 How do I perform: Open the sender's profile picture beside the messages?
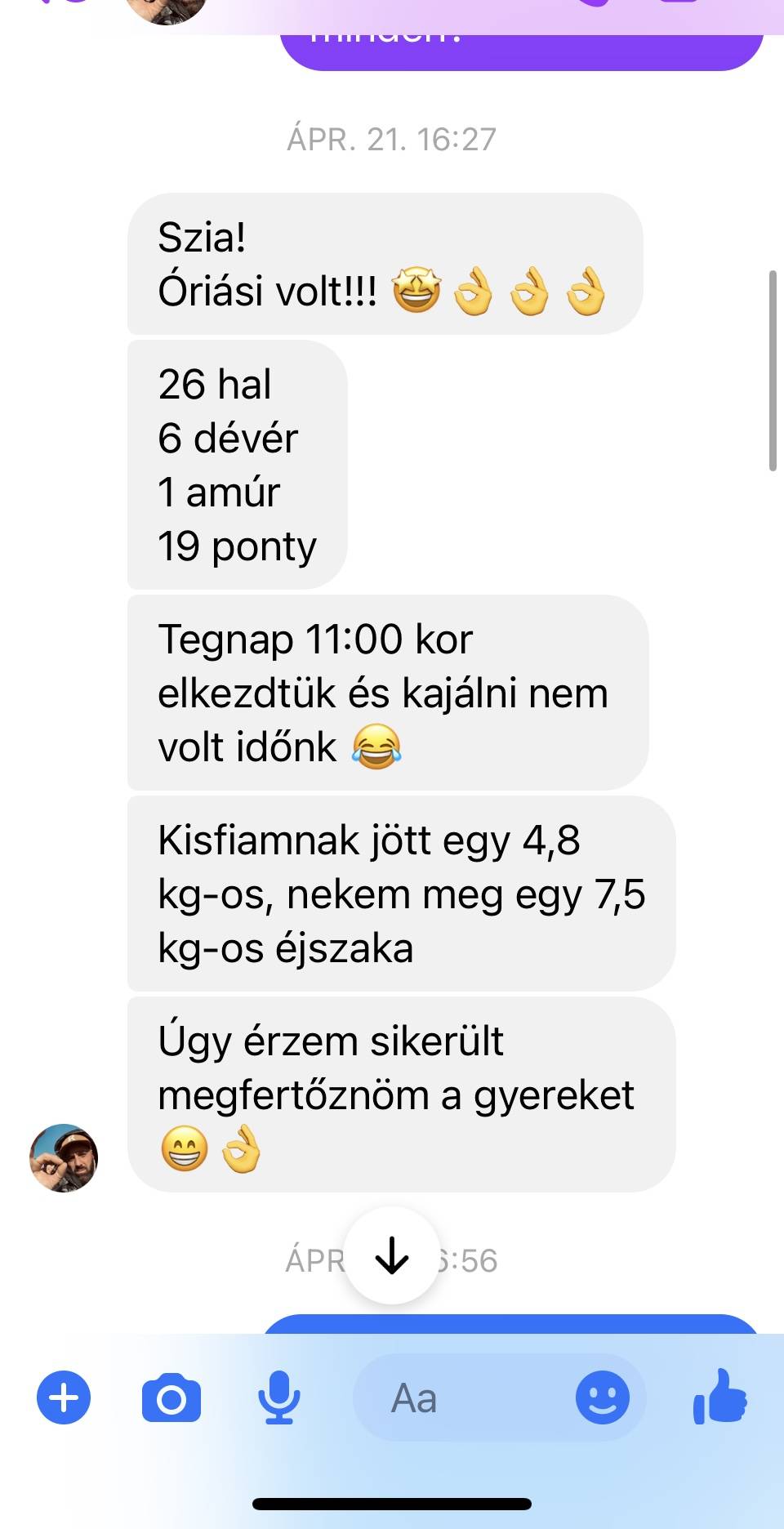coord(64,1158)
